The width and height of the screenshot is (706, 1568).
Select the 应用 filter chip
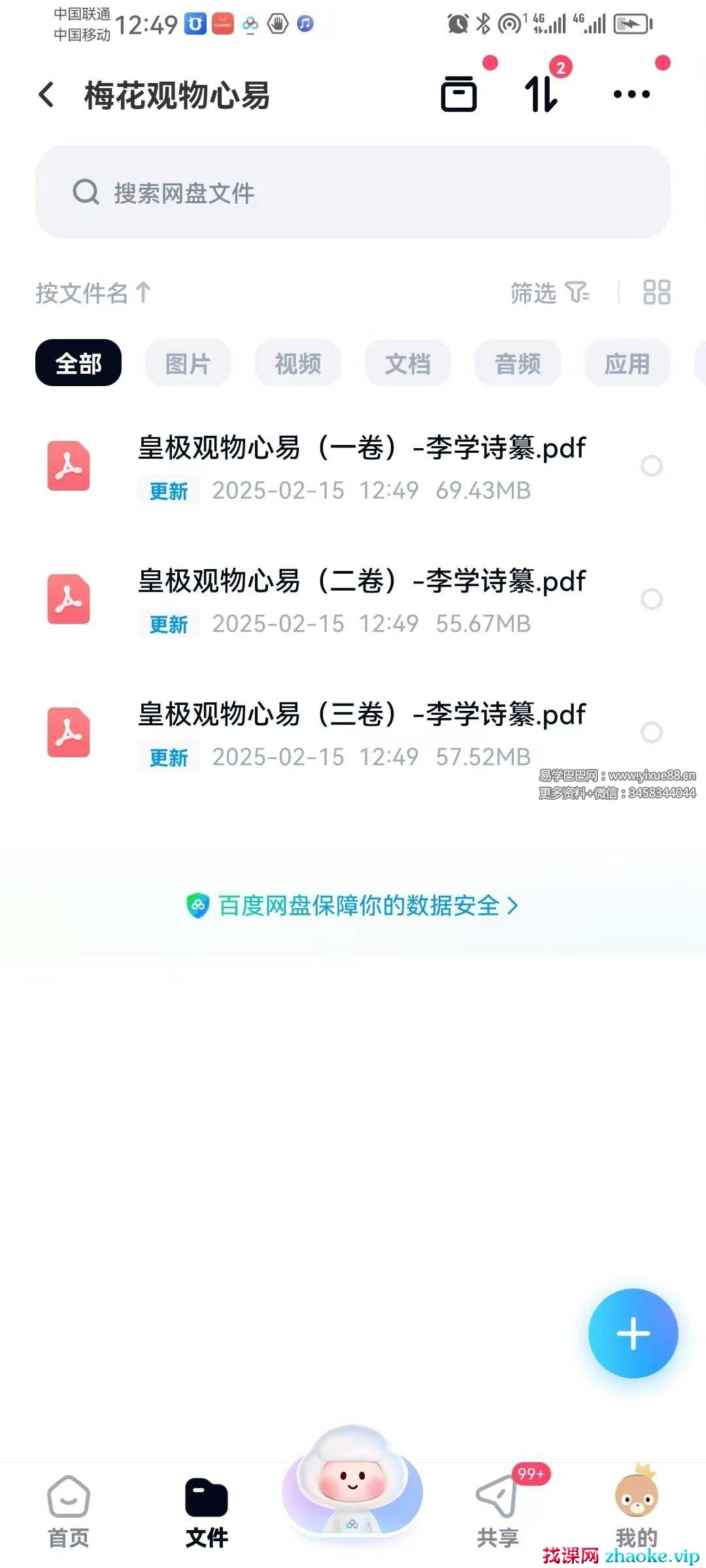[627, 363]
